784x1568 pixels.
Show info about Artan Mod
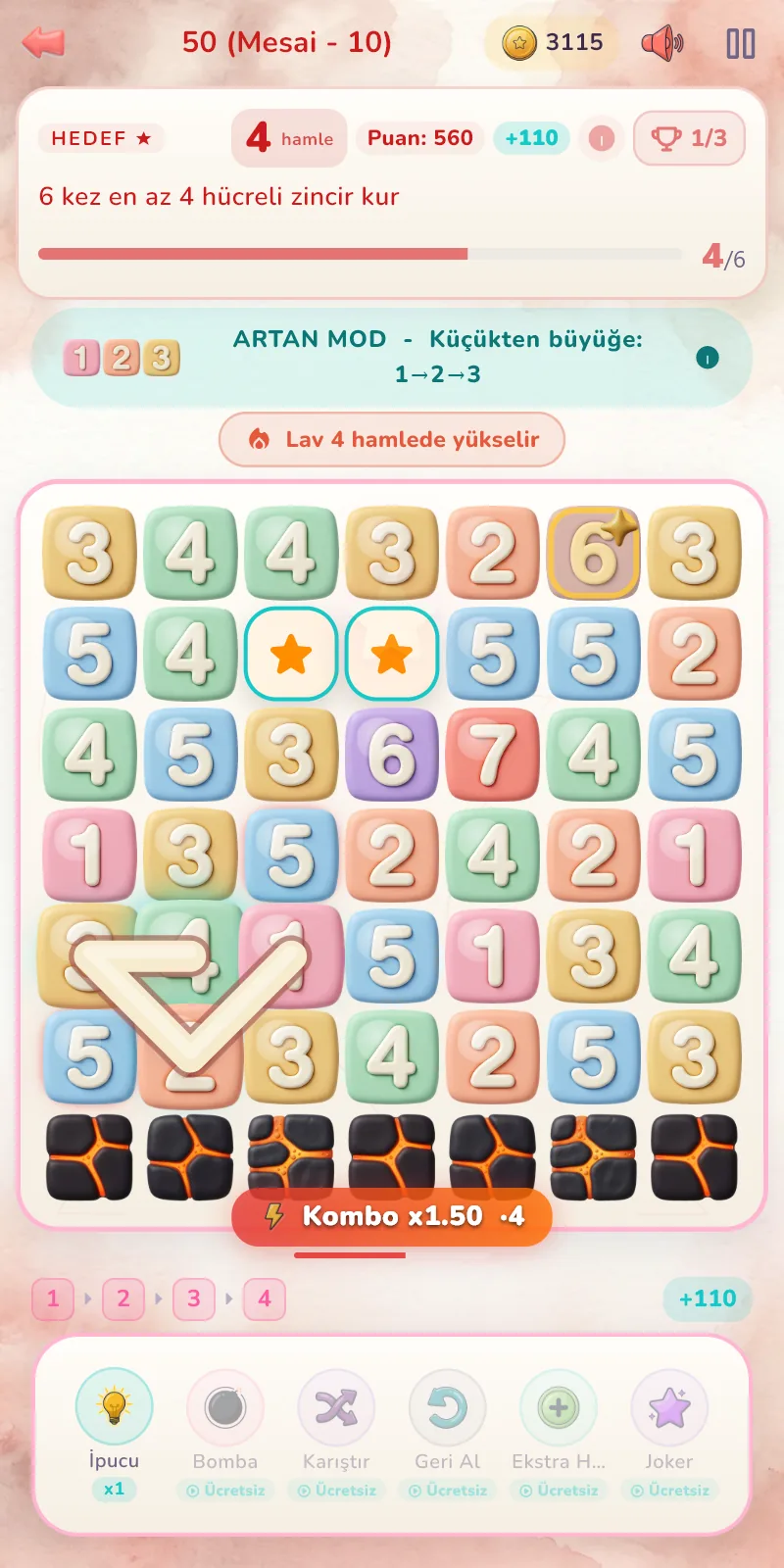(x=708, y=358)
